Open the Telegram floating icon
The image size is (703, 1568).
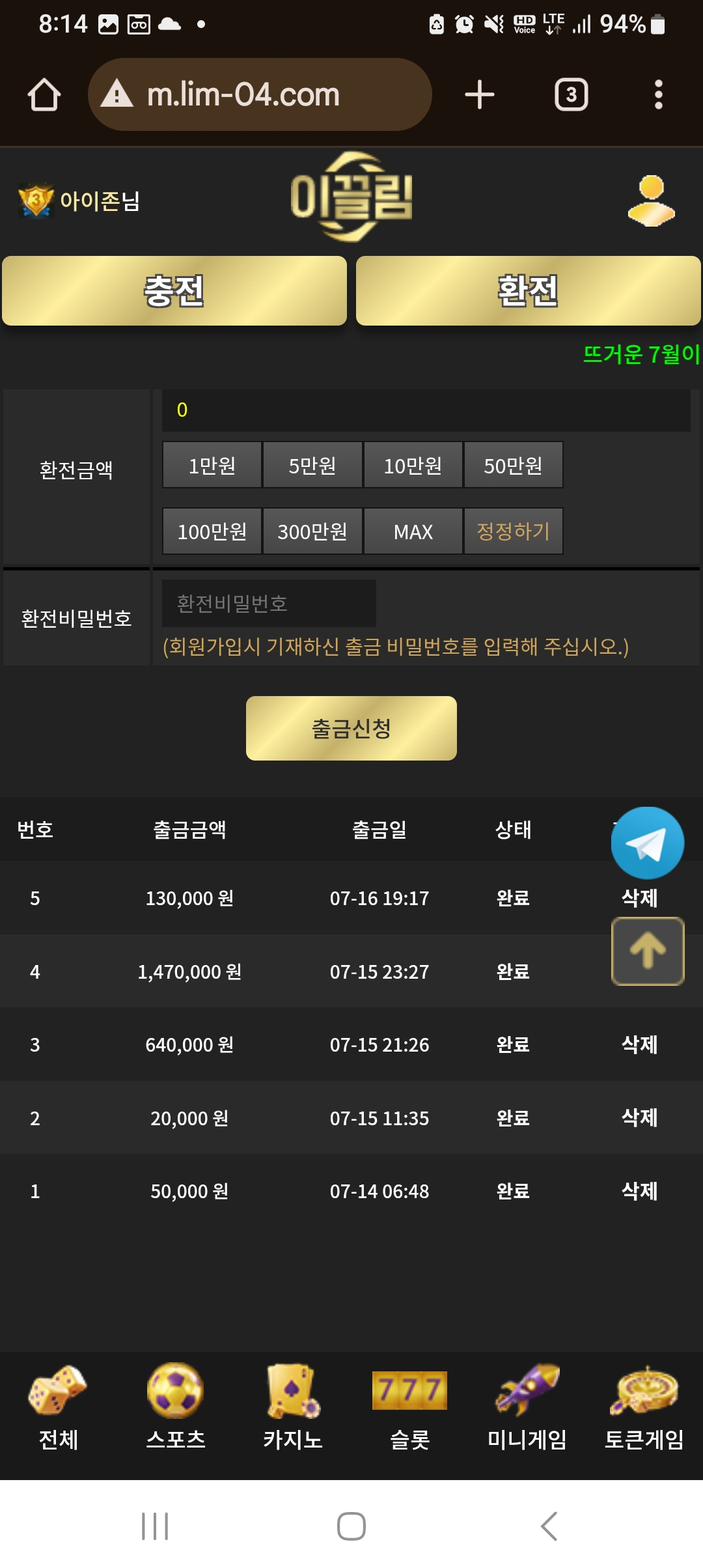648,843
